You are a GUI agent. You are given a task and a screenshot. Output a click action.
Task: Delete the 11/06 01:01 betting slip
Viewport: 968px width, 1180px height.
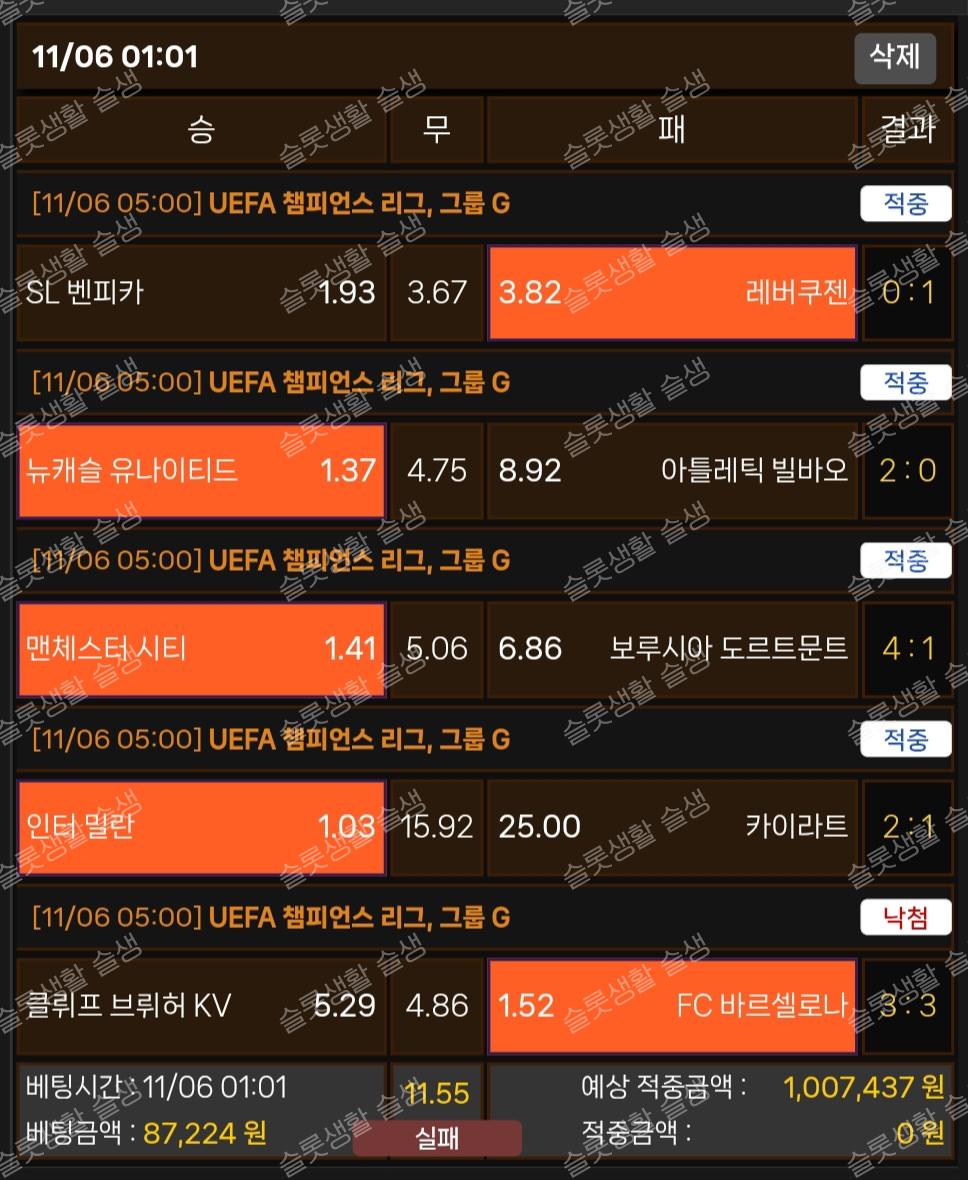[894, 57]
